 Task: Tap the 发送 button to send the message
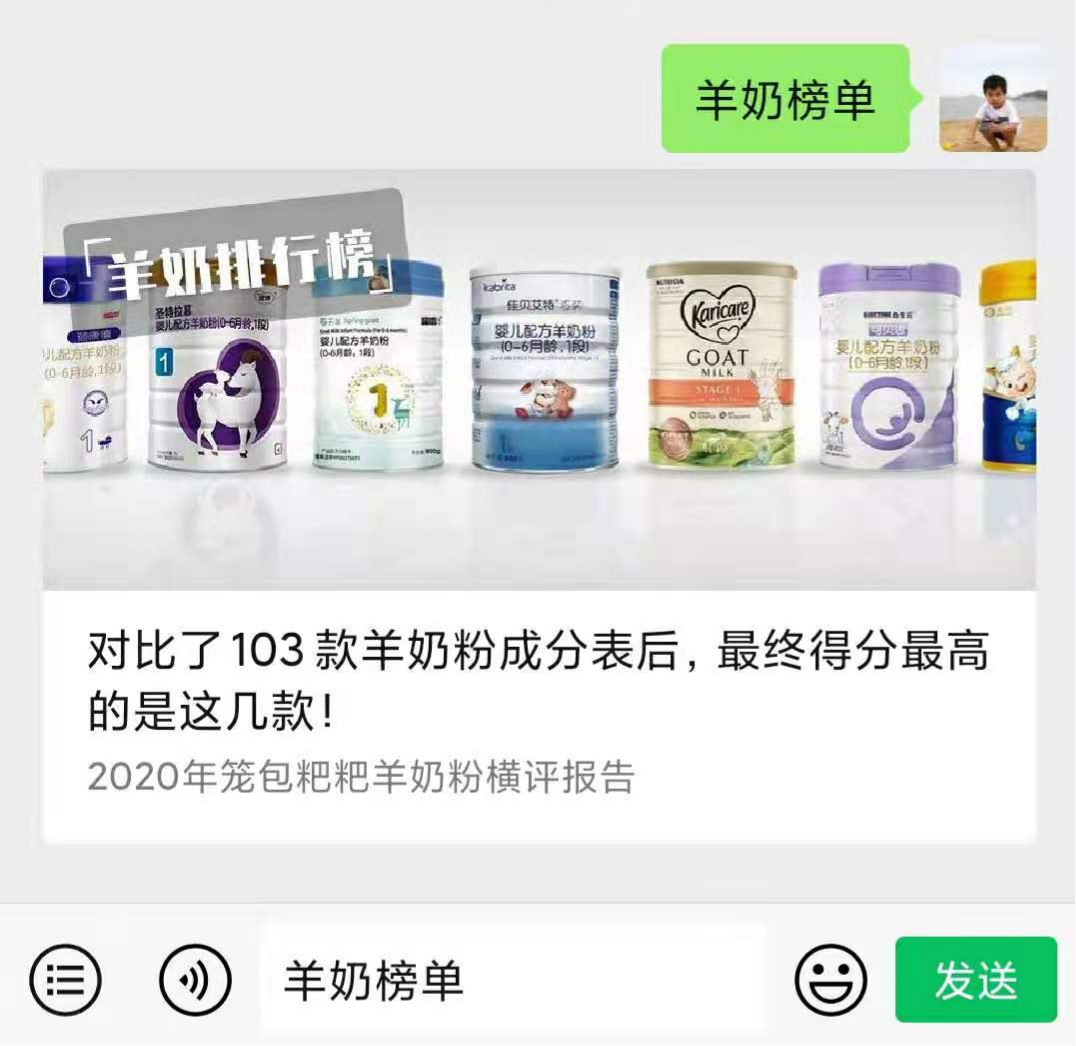click(975, 980)
